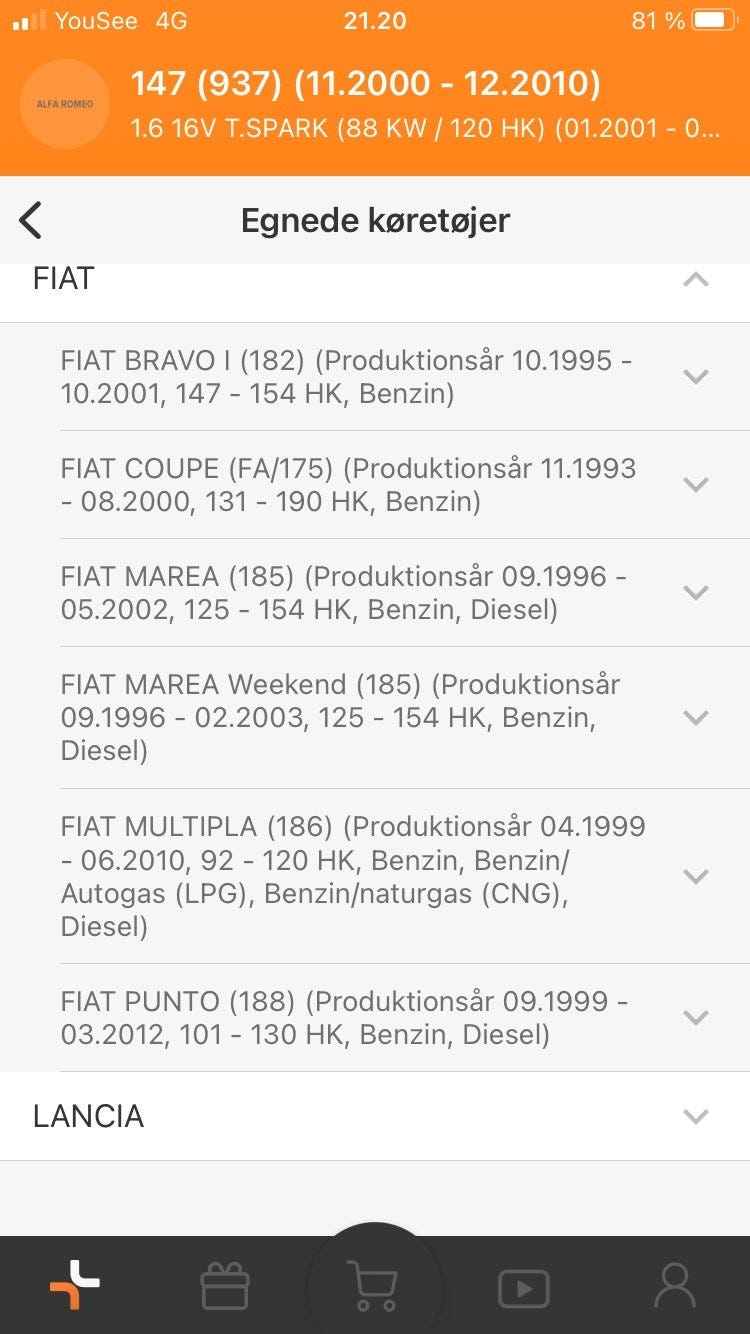Switch to the video tab

click(x=524, y=1287)
